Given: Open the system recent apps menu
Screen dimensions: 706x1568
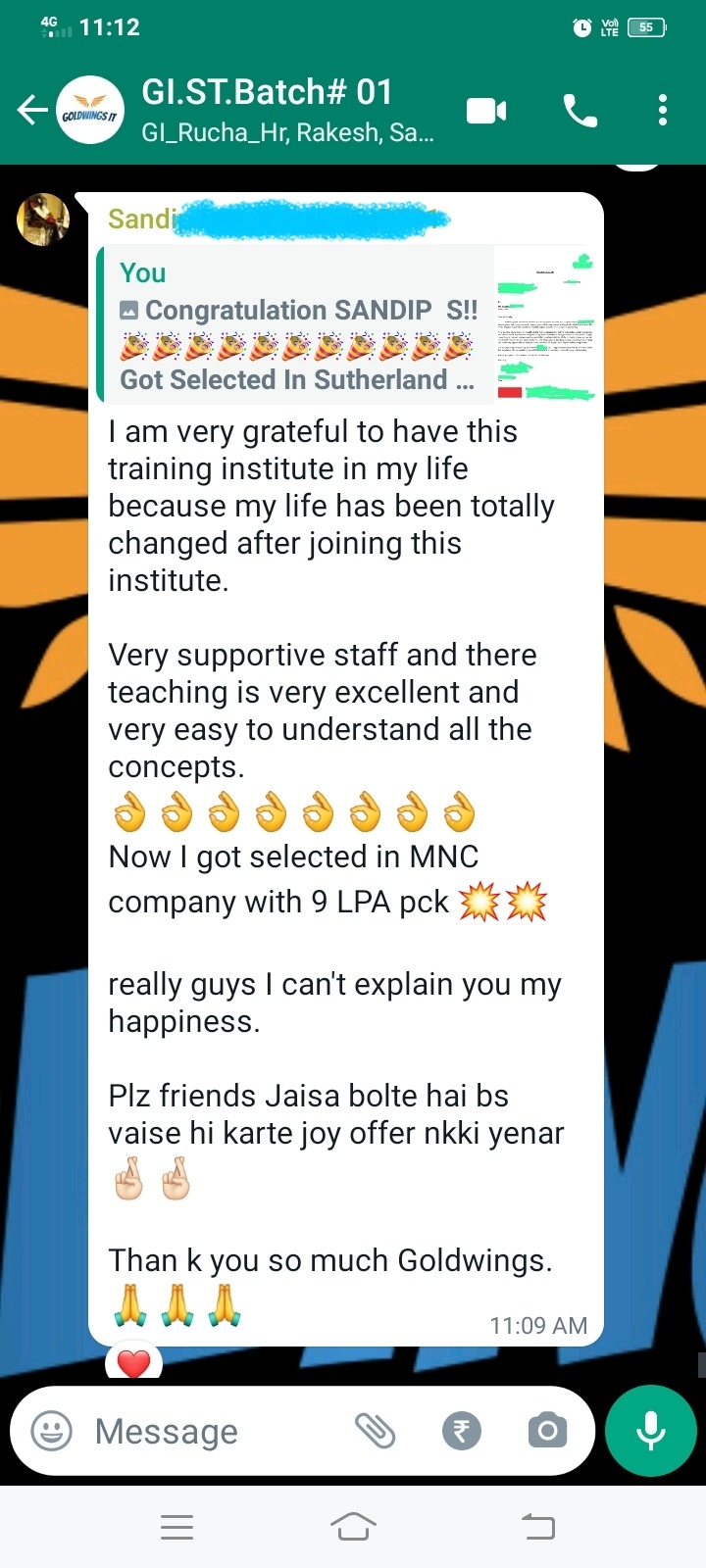Looking at the screenshot, I should (x=176, y=1527).
